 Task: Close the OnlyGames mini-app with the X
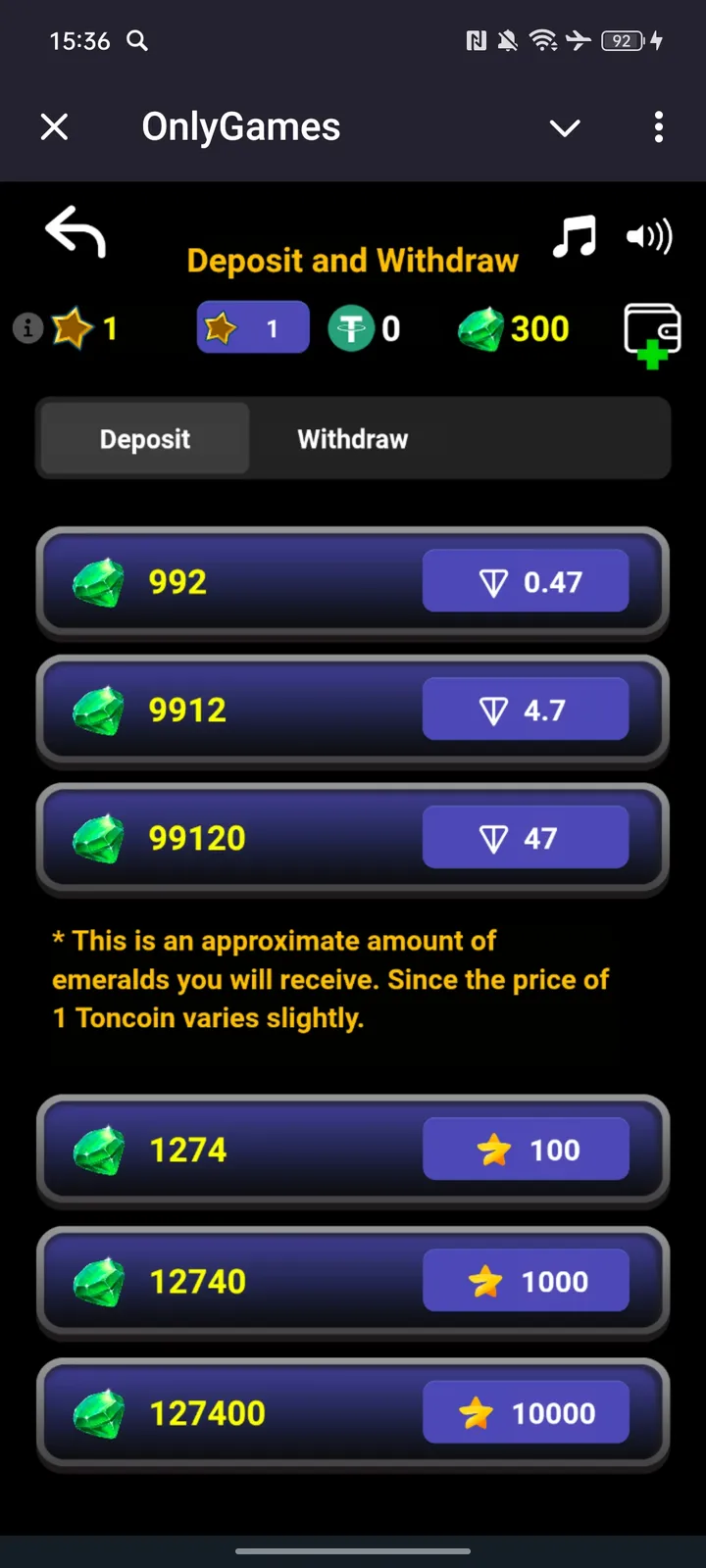click(x=54, y=126)
